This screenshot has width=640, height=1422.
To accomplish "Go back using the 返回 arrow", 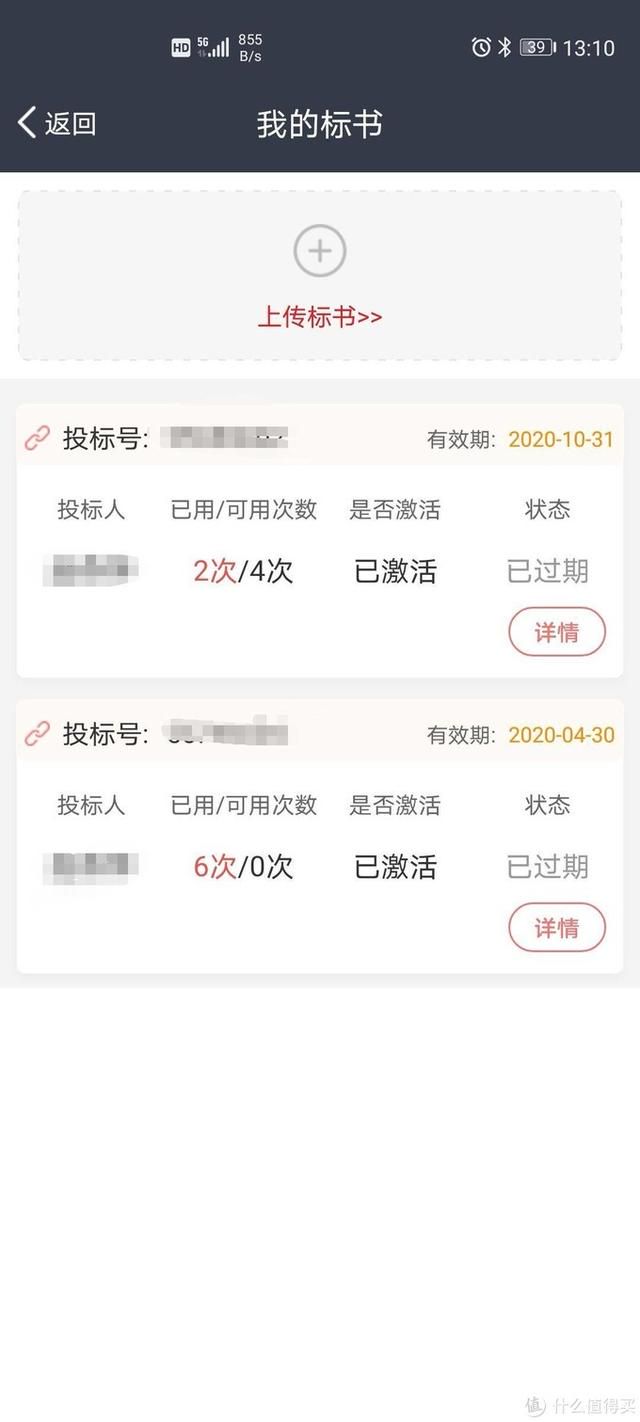I will [x=56, y=124].
